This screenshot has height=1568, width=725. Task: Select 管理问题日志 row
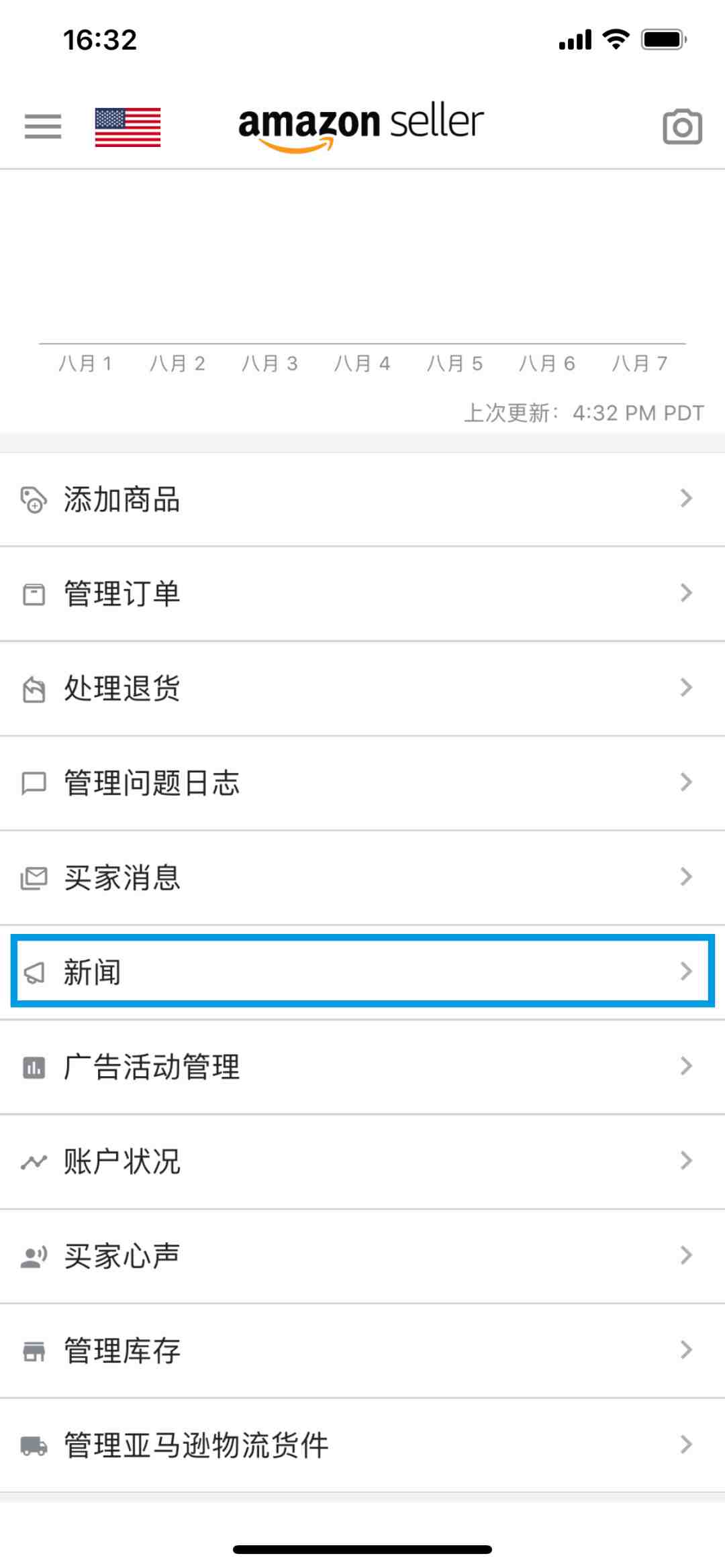click(362, 783)
